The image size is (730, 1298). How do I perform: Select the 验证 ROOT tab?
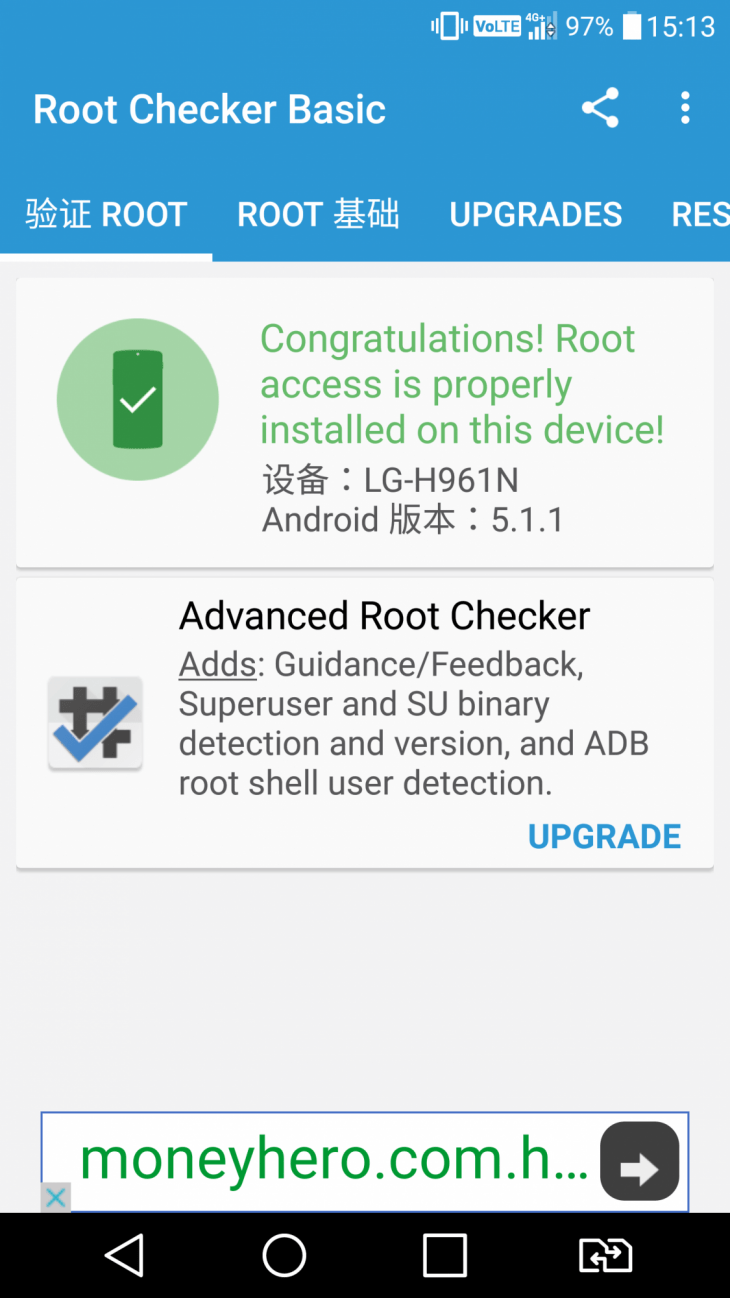[106, 215]
